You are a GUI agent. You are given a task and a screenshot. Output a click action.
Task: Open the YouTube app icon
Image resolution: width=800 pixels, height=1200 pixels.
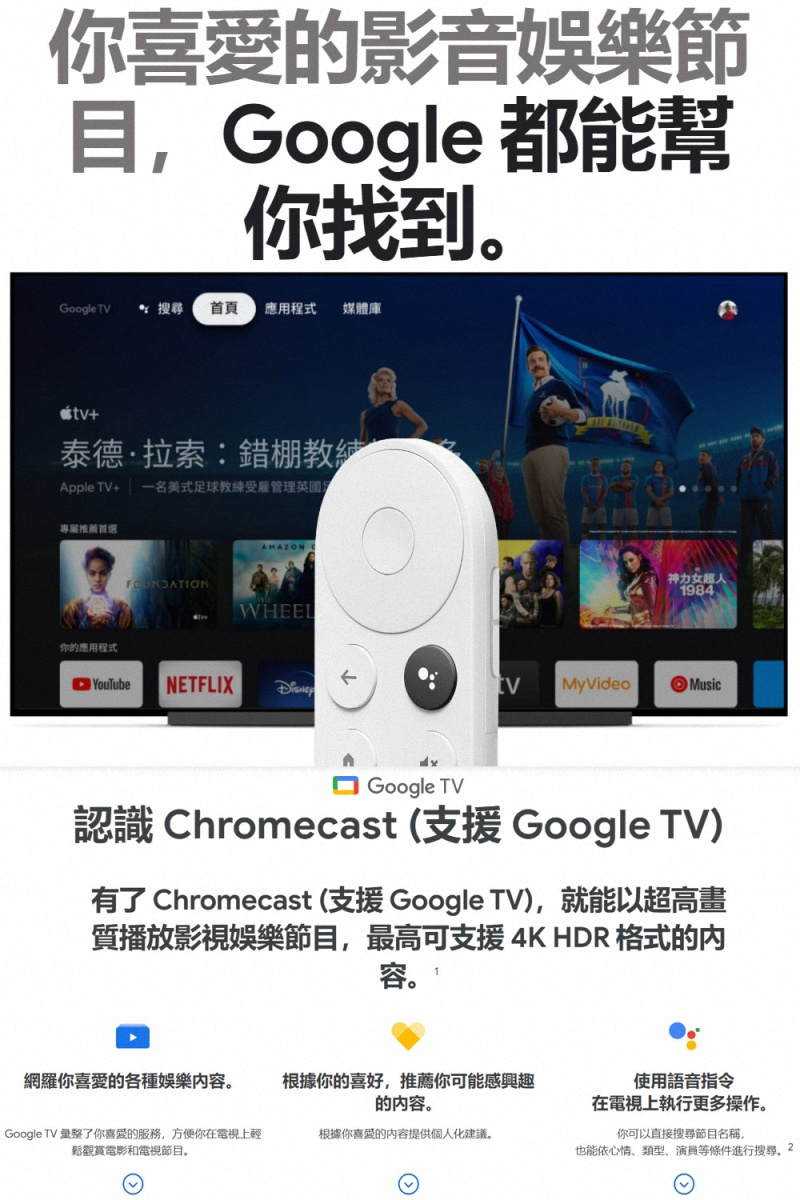point(100,686)
